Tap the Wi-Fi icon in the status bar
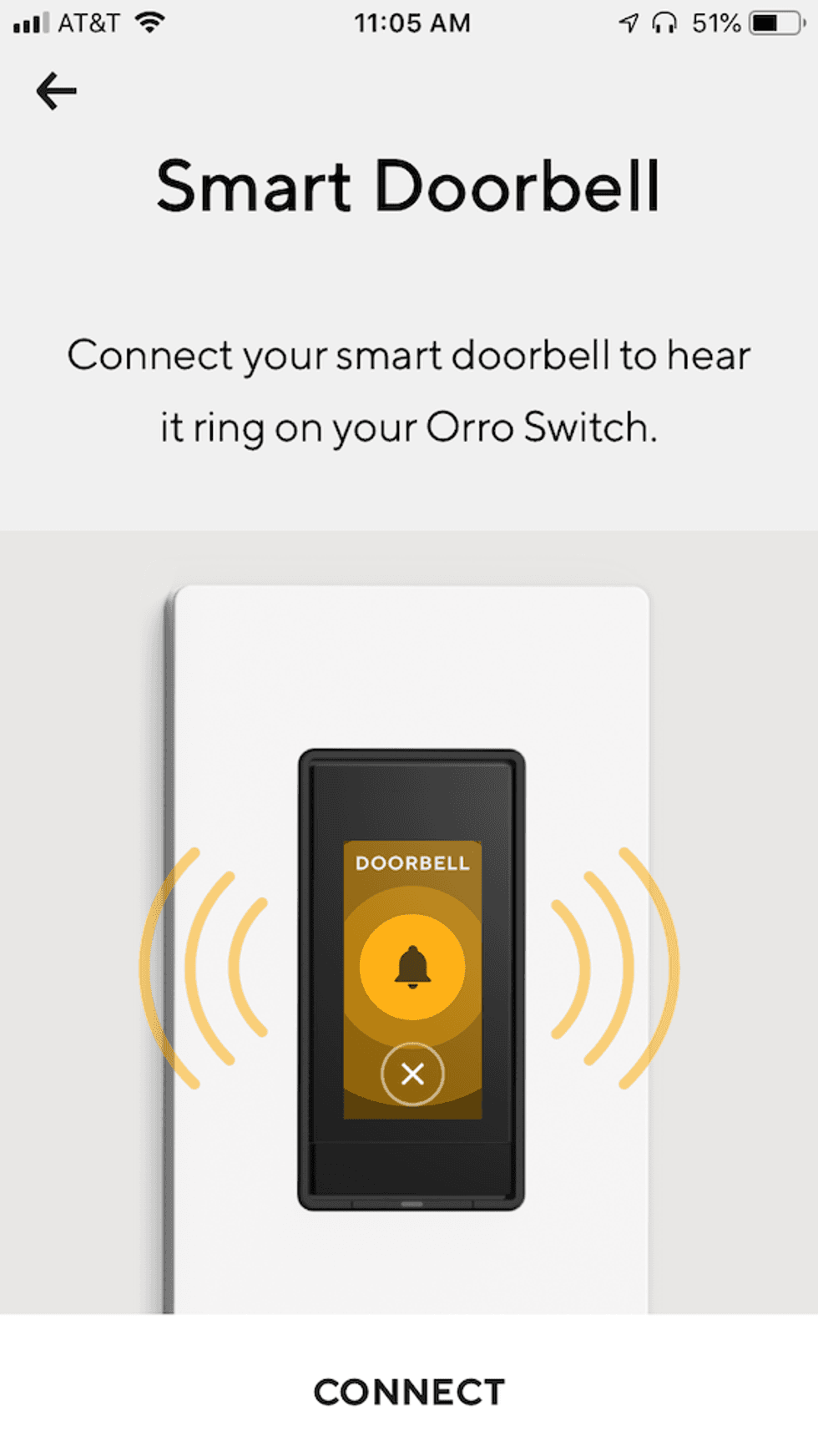The height and width of the screenshot is (1456, 818). 149,21
